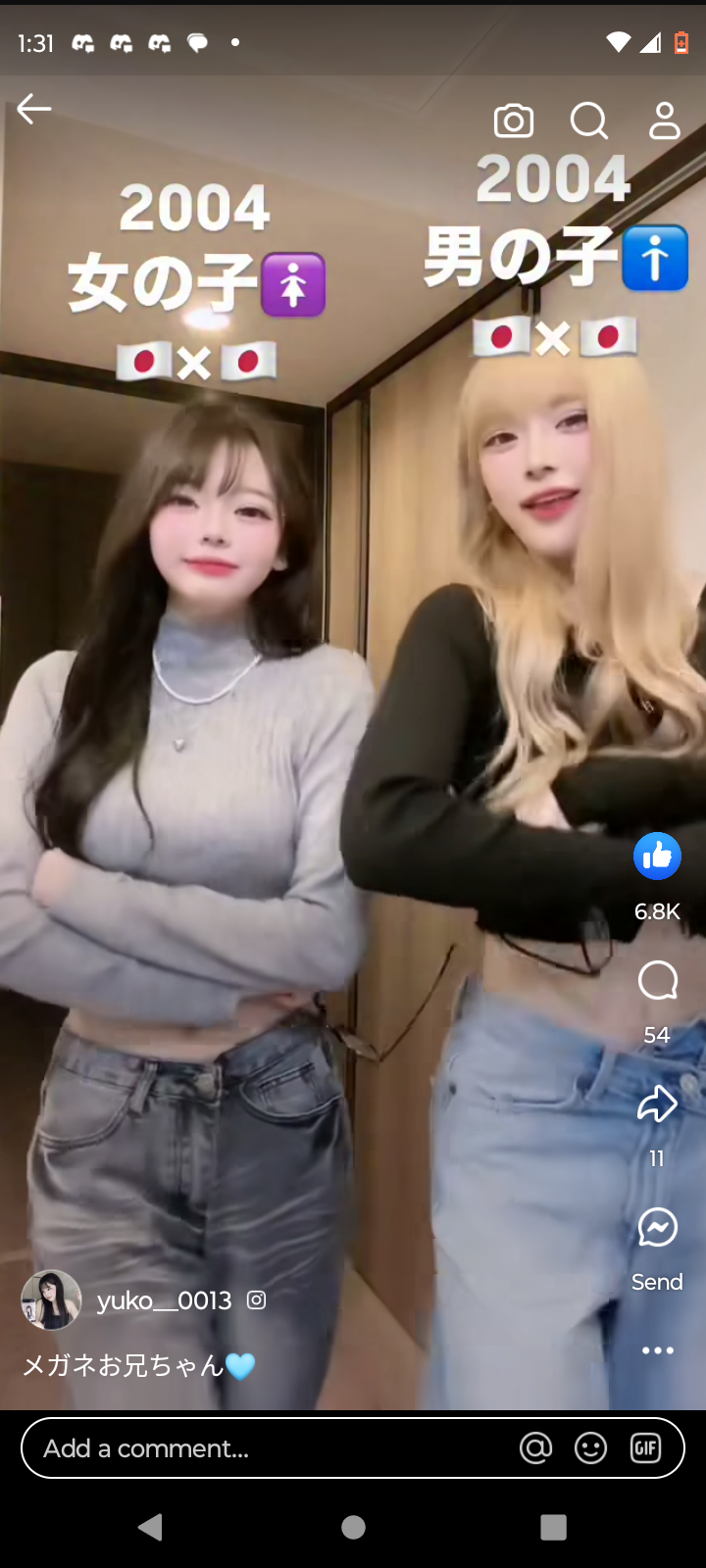The width and height of the screenshot is (706, 1568).
Task: Mention someone with the @ icon
Action: [x=536, y=1447]
